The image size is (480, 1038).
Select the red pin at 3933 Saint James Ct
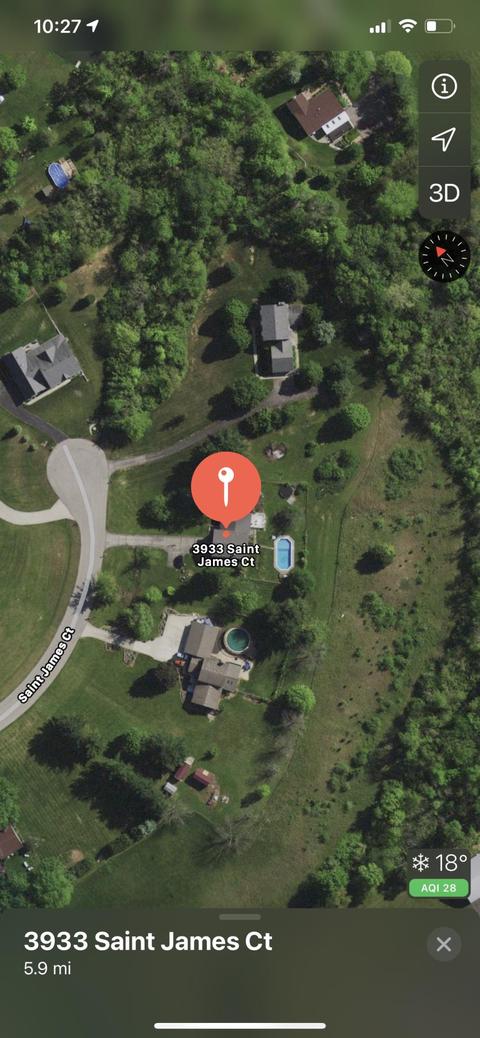coord(226,489)
